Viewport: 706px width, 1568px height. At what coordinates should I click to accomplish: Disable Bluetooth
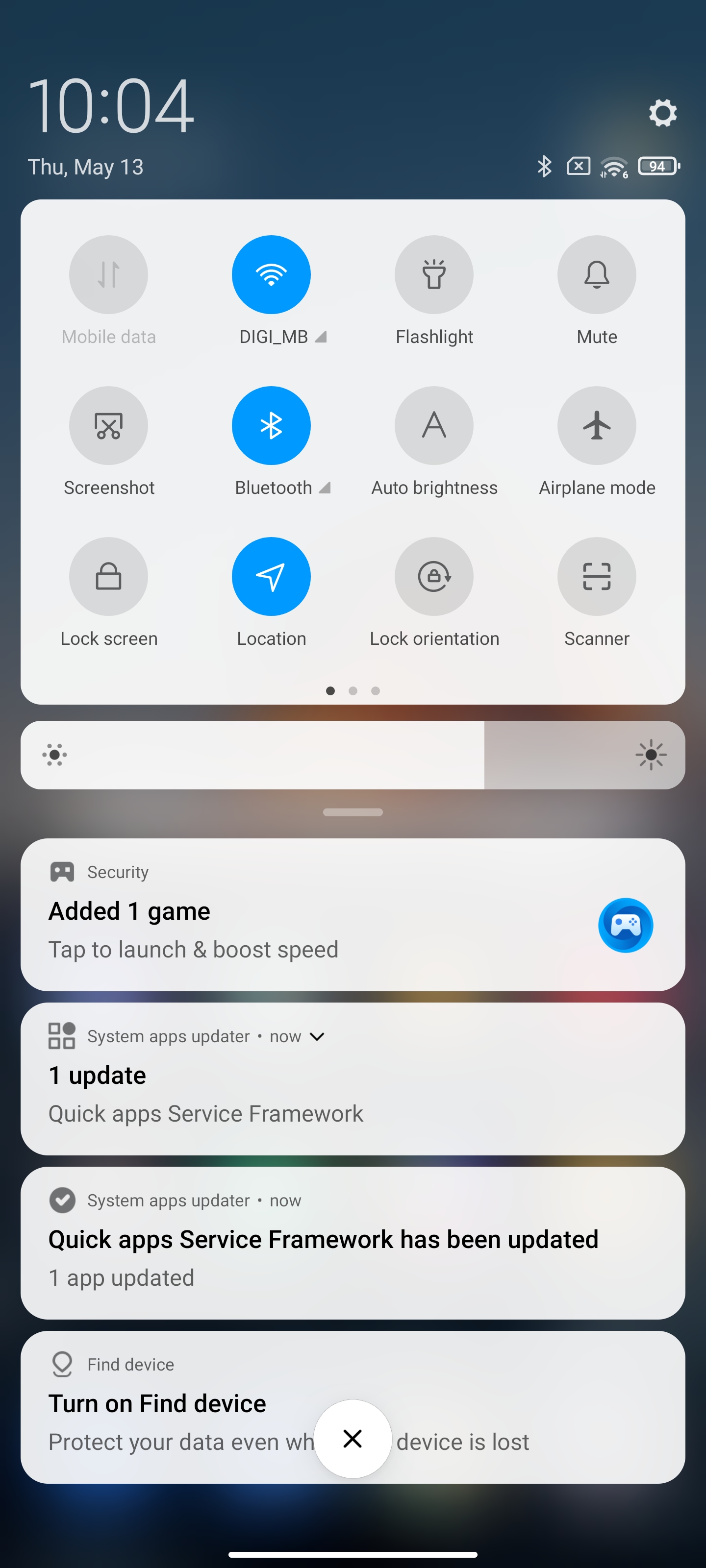(271, 425)
